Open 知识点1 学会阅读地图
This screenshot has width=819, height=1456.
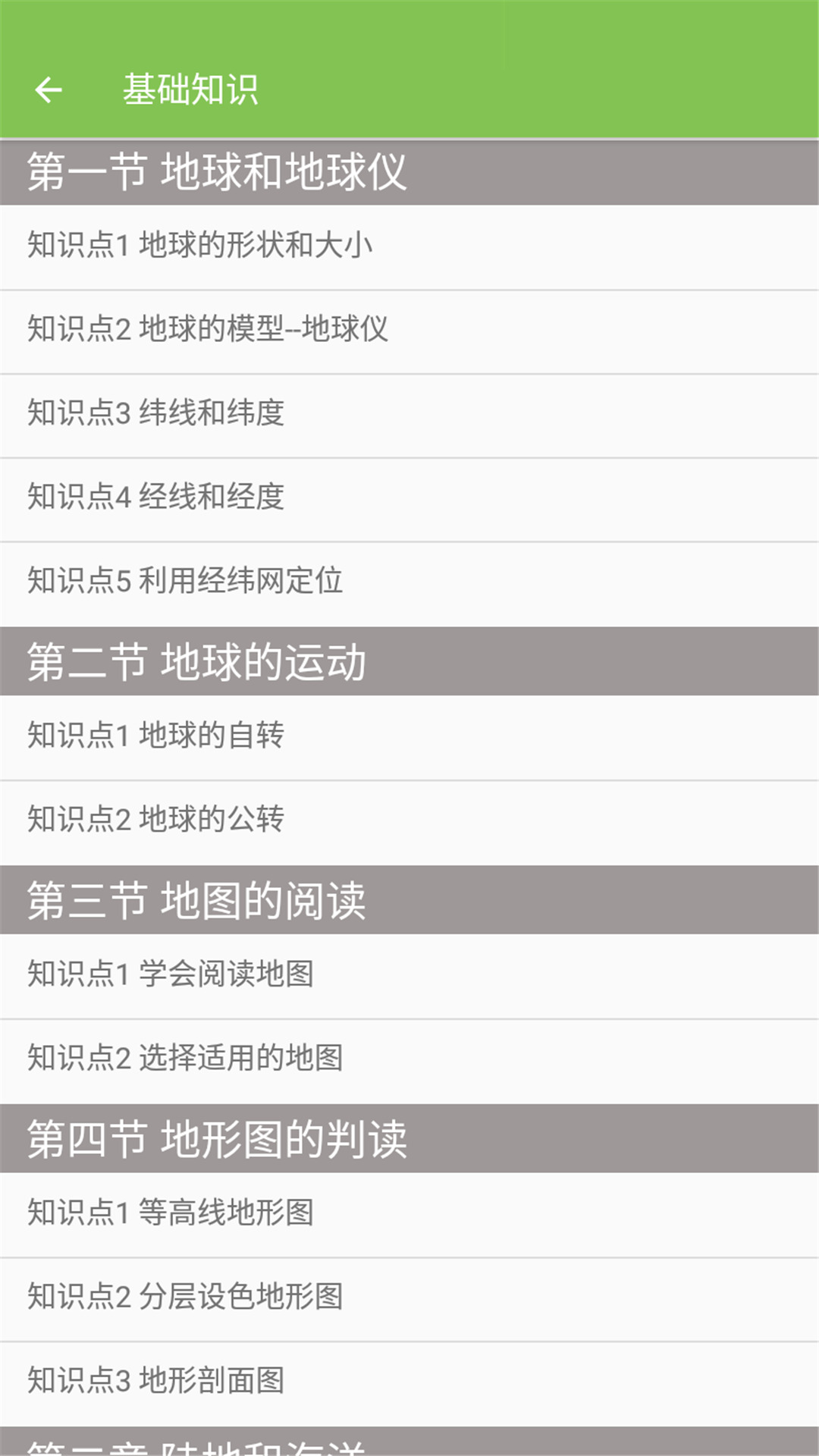[x=409, y=977]
